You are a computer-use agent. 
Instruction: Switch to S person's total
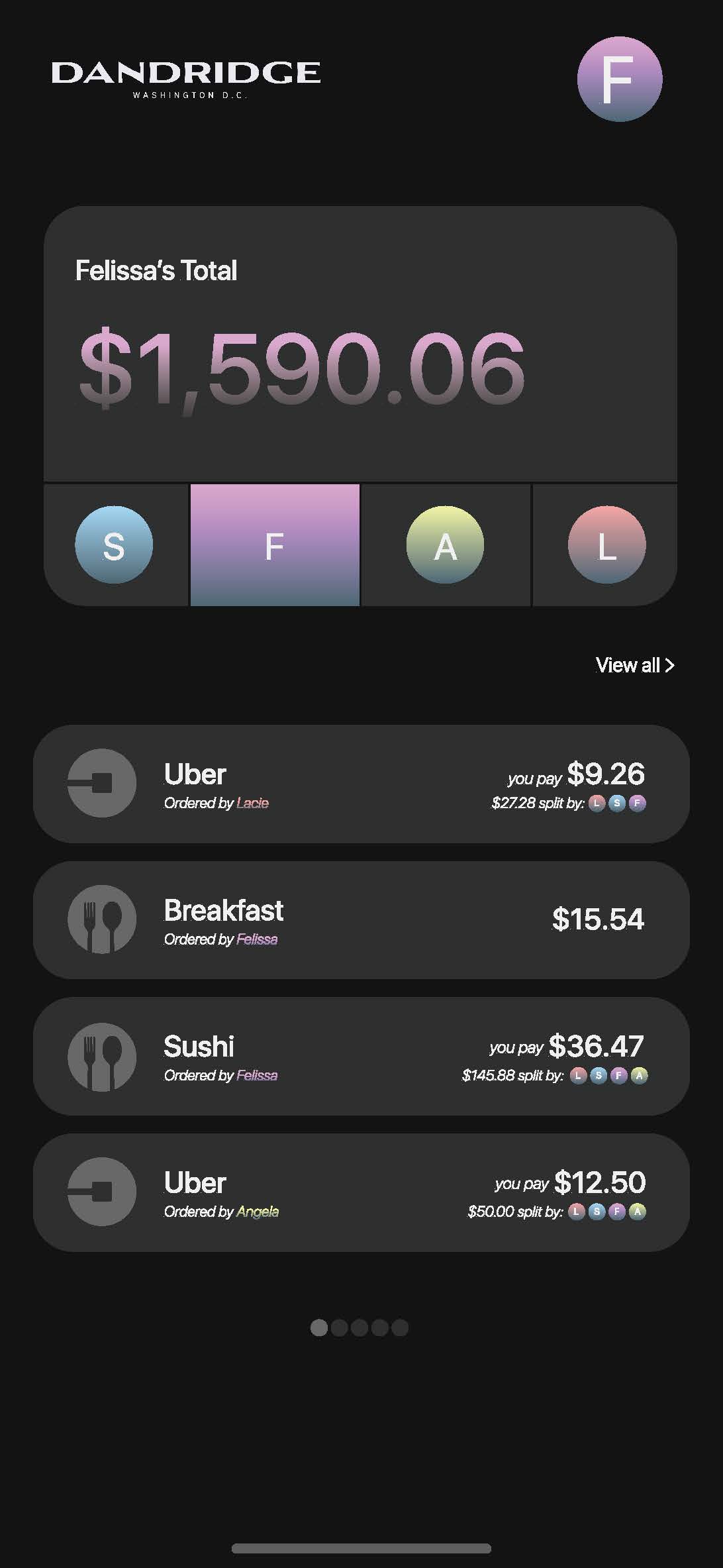click(114, 545)
